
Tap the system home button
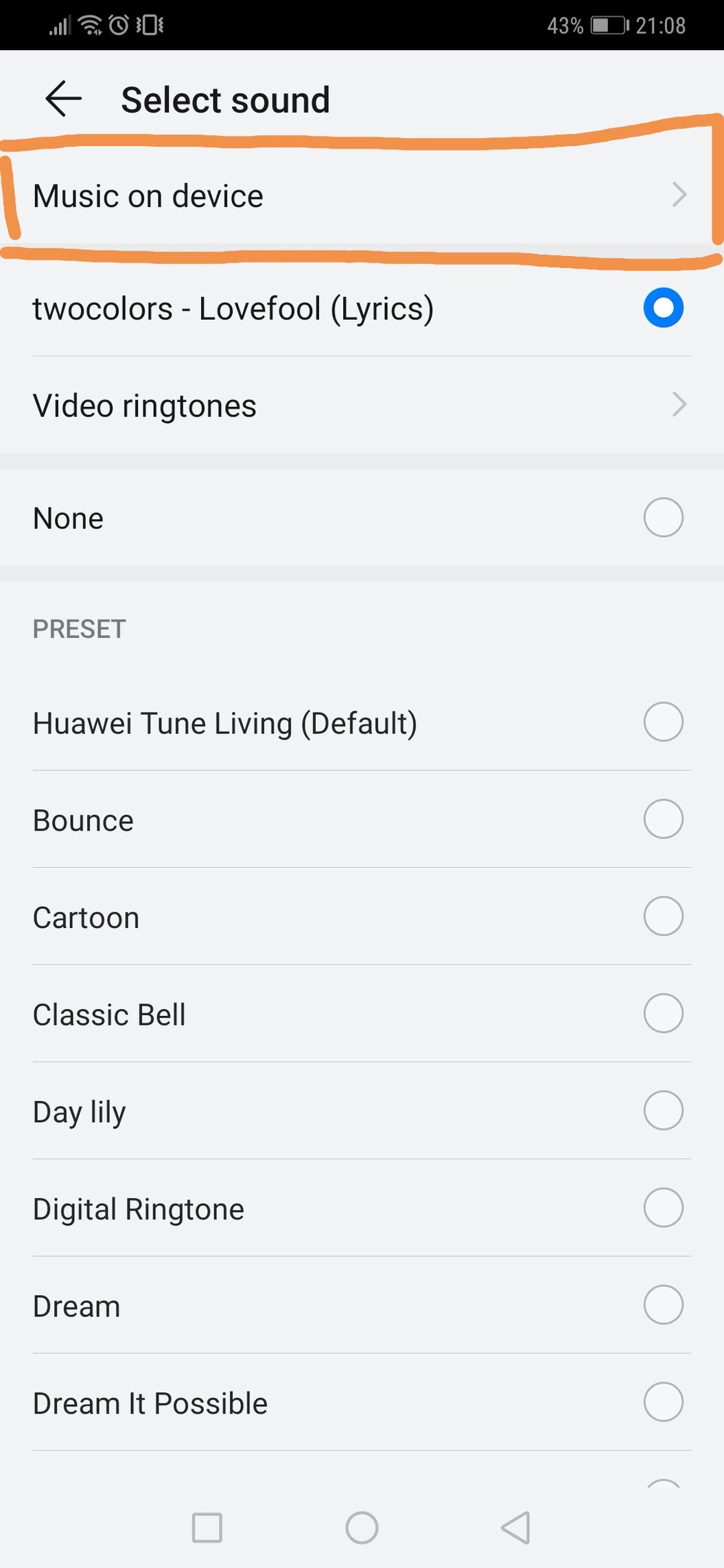(362, 1528)
